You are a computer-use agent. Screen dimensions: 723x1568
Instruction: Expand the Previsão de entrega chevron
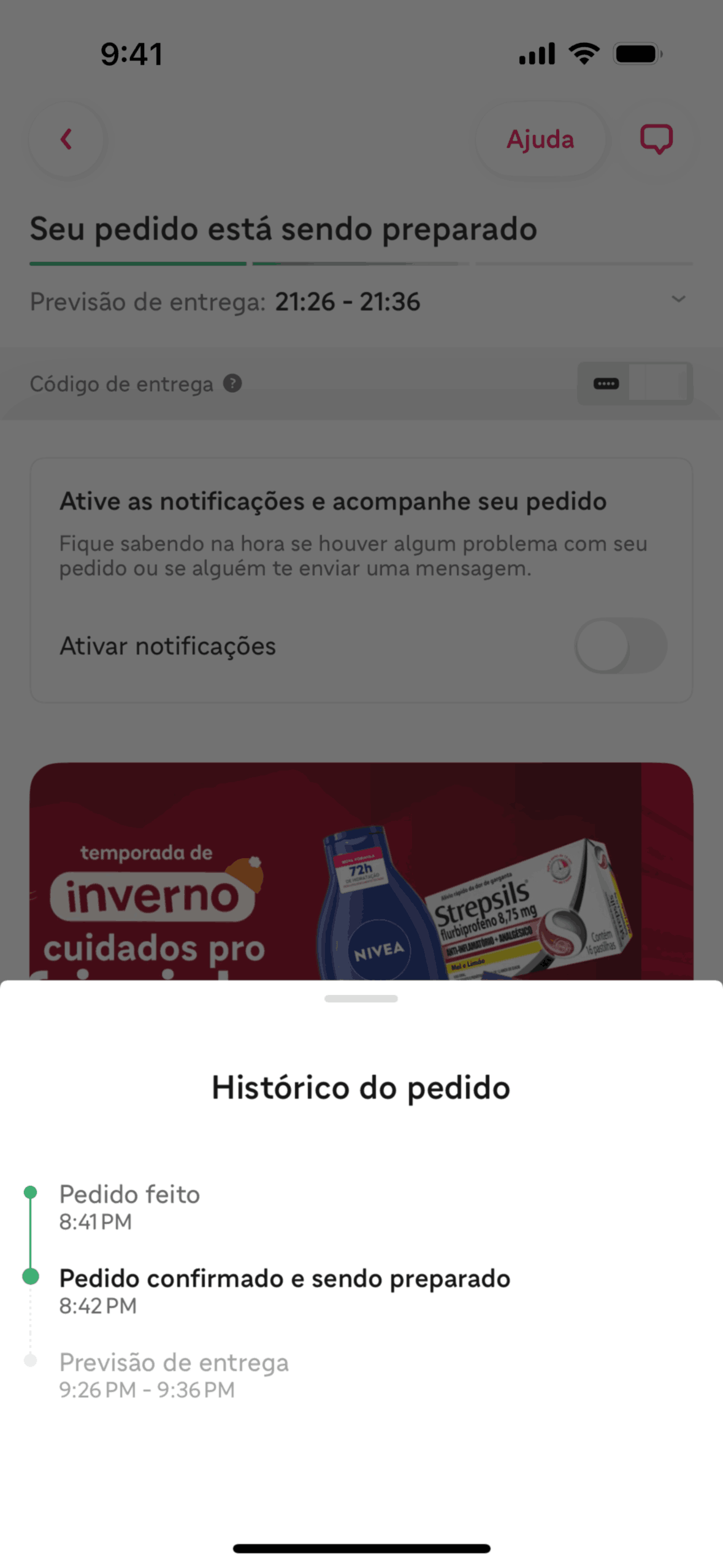[x=678, y=299]
